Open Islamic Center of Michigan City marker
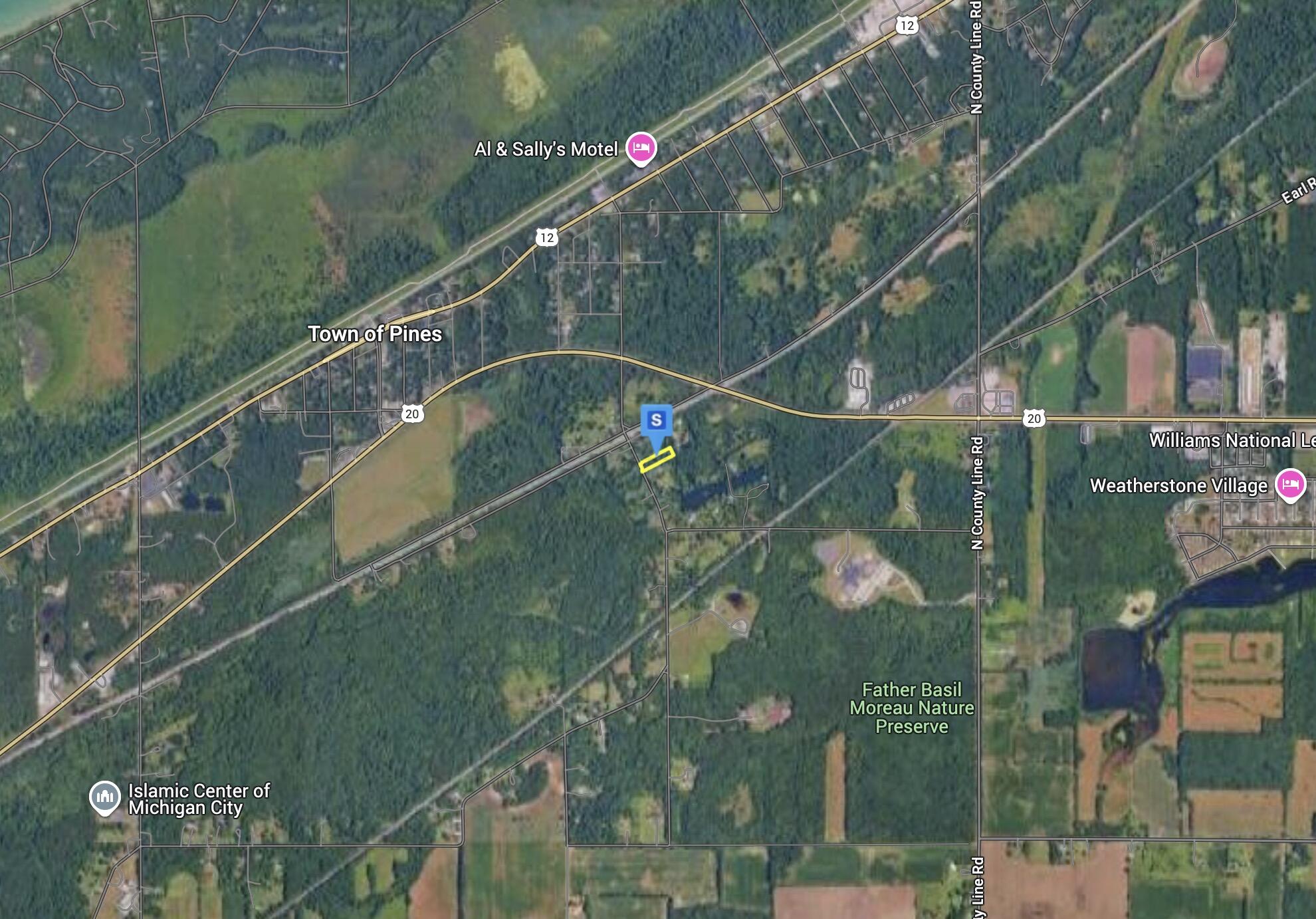The image size is (1316, 919). coord(105,797)
